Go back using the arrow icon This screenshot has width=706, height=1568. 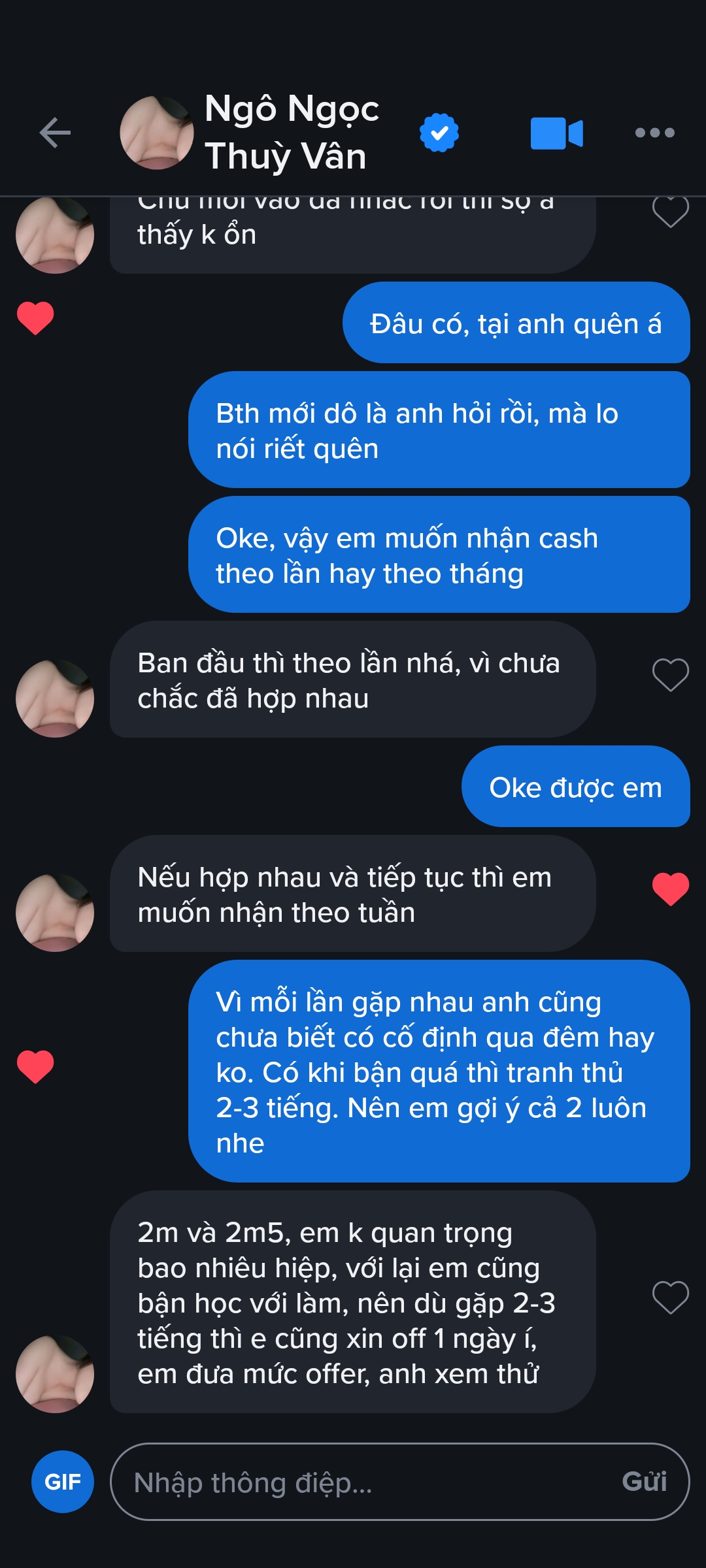[55, 133]
